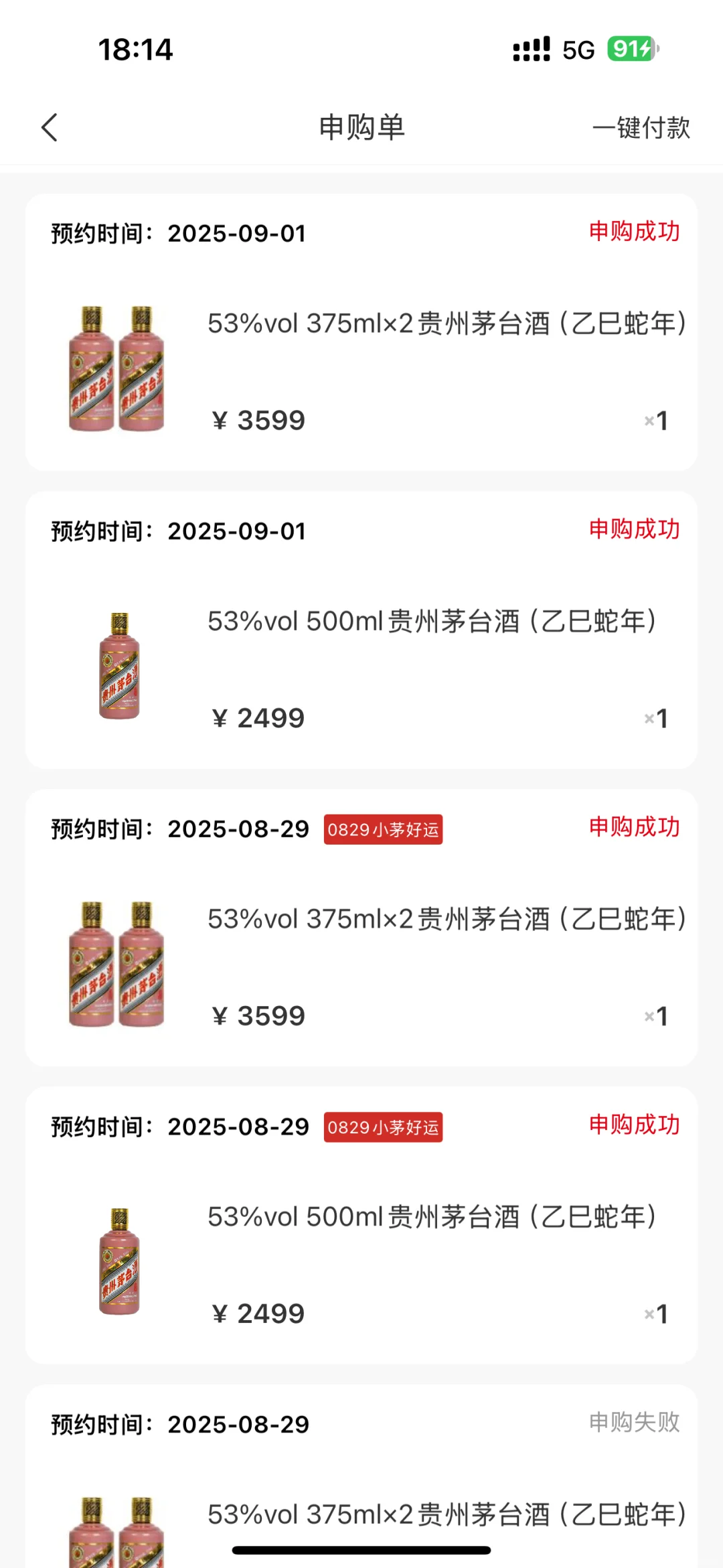Tap the 一键付款 button
The height and width of the screenshot is (1568, 723).
[641, 127]
